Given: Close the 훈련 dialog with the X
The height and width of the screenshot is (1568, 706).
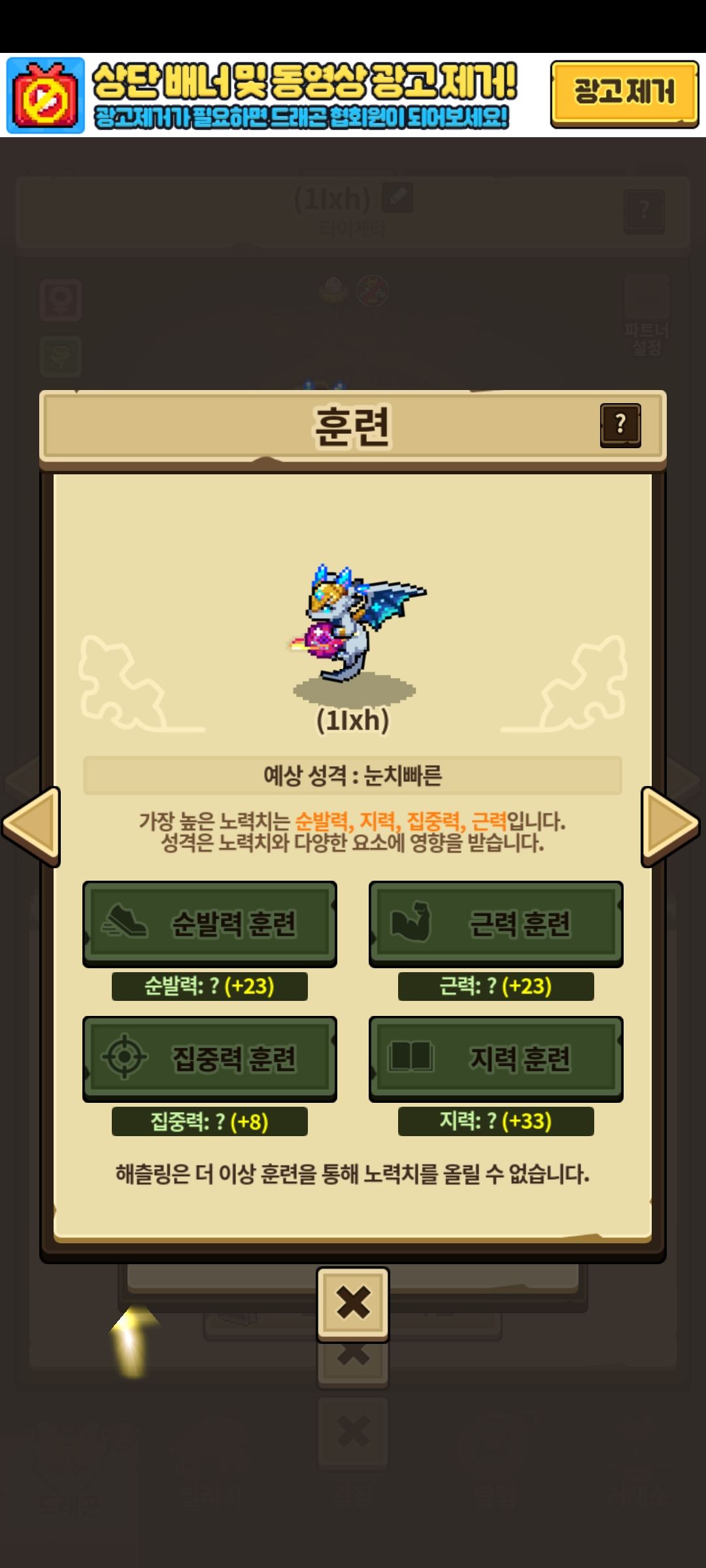Looking at the screenshot, I should [353, 1303].
